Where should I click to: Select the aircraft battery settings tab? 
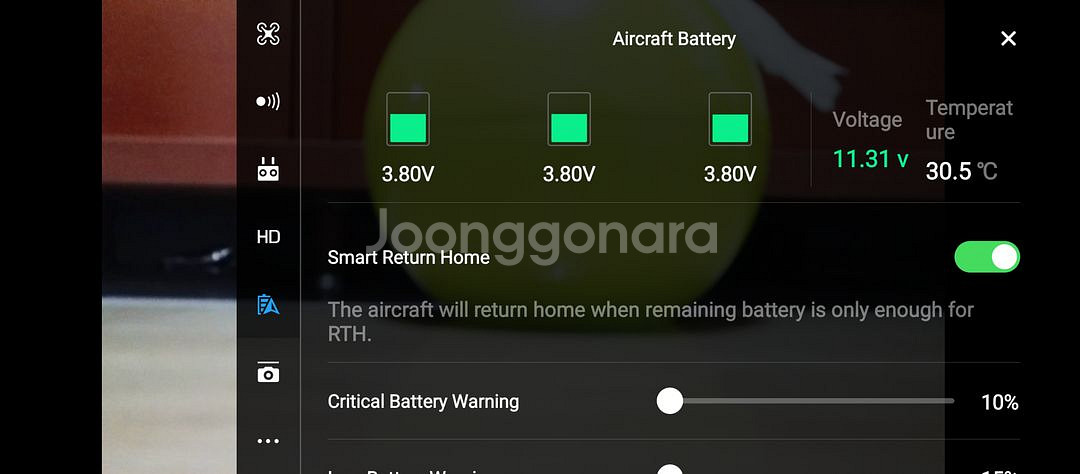coord(268,305)
